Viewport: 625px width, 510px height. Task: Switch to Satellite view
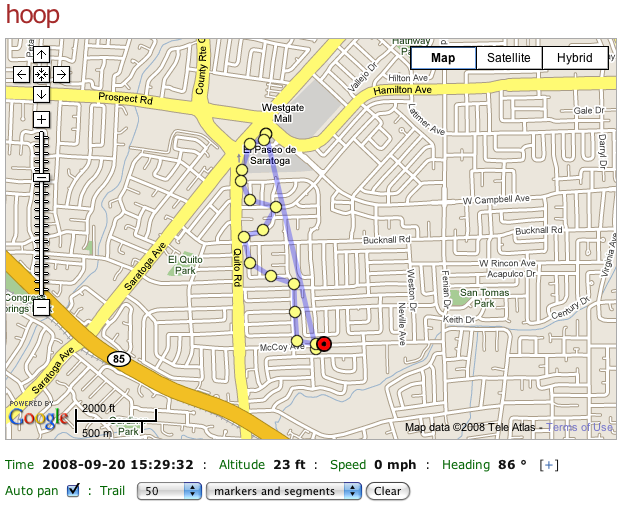click(x=509, y=58)
